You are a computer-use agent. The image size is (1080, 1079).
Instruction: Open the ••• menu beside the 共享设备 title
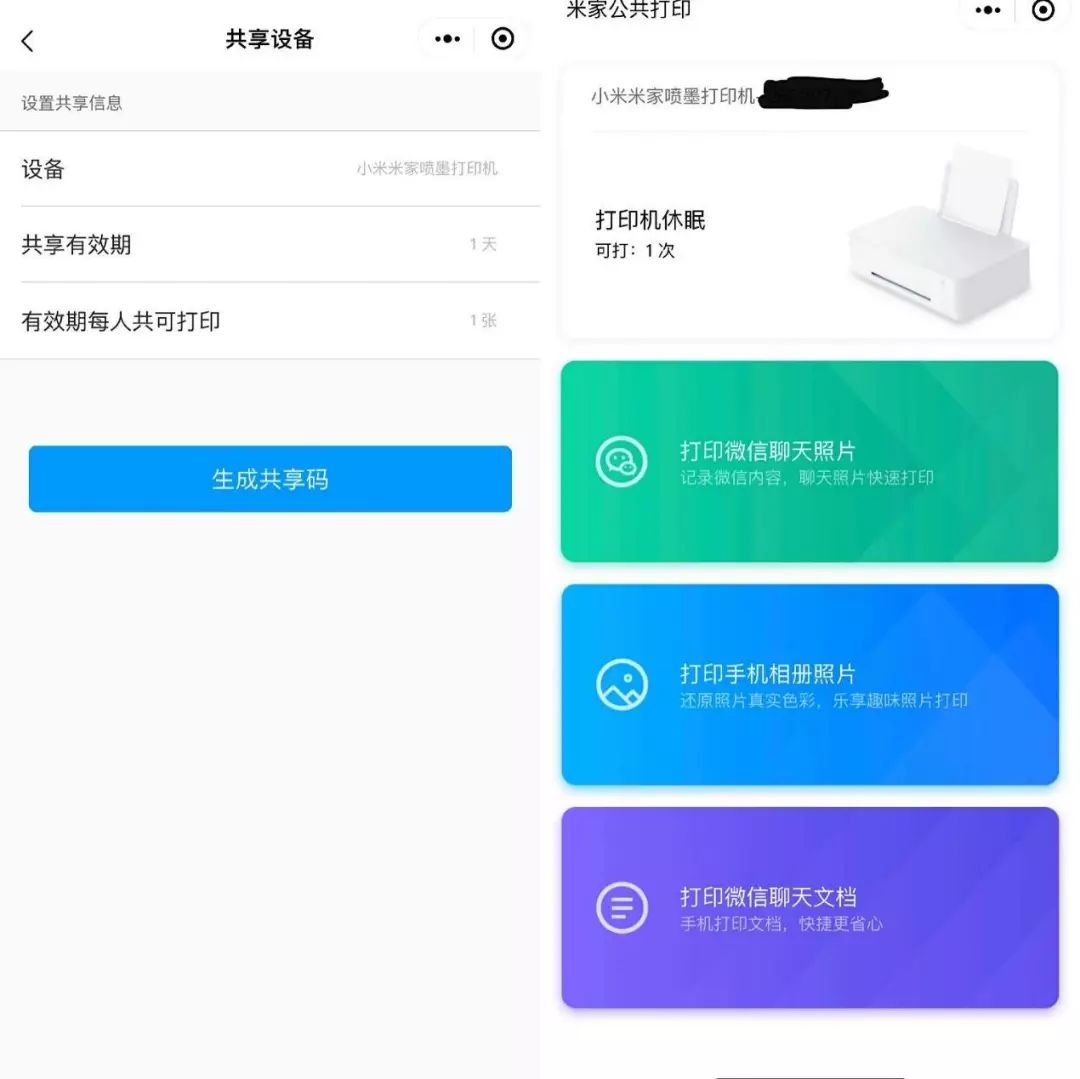[447, 39]
